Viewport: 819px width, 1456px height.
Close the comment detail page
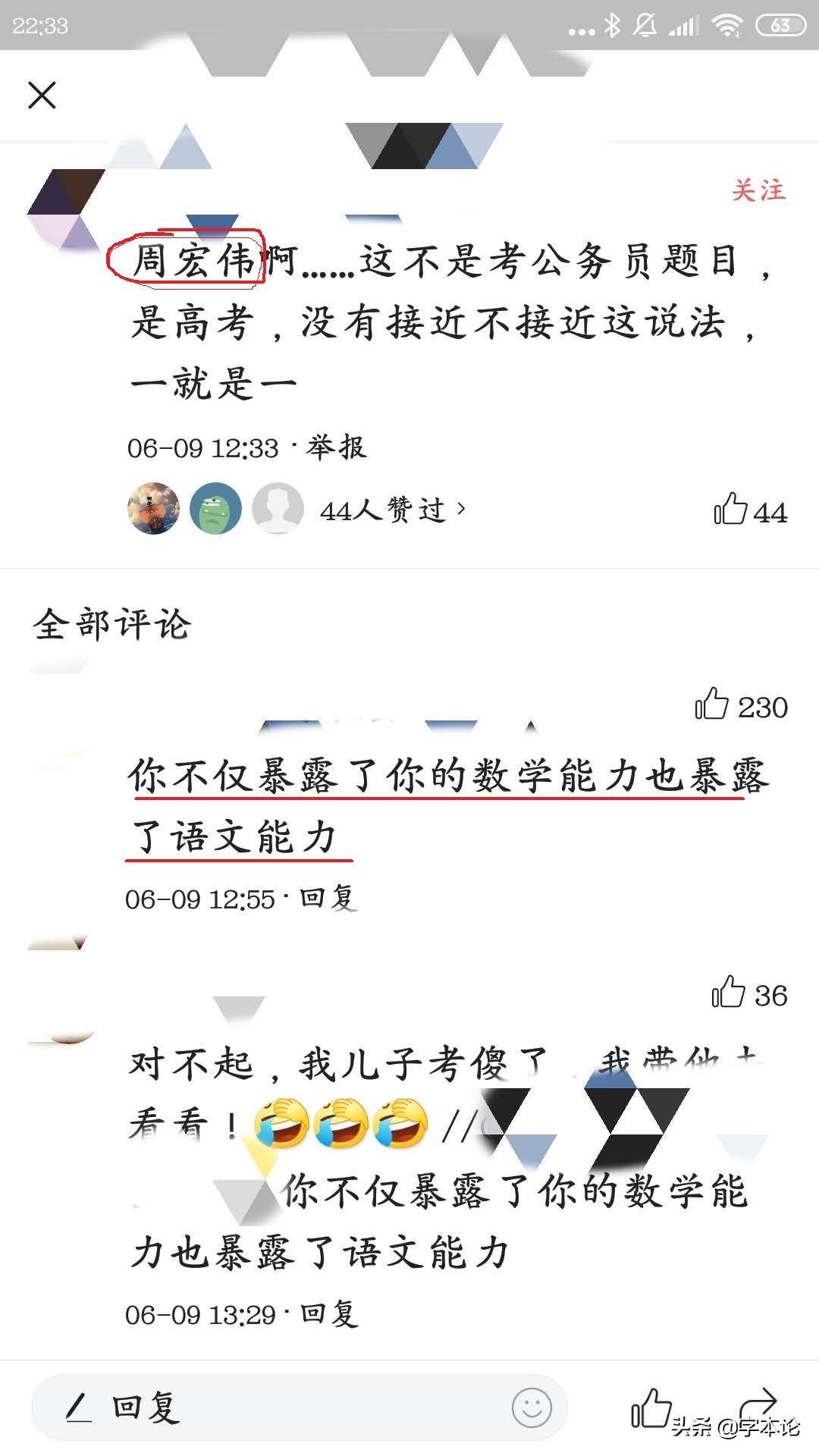click(42, 96)
